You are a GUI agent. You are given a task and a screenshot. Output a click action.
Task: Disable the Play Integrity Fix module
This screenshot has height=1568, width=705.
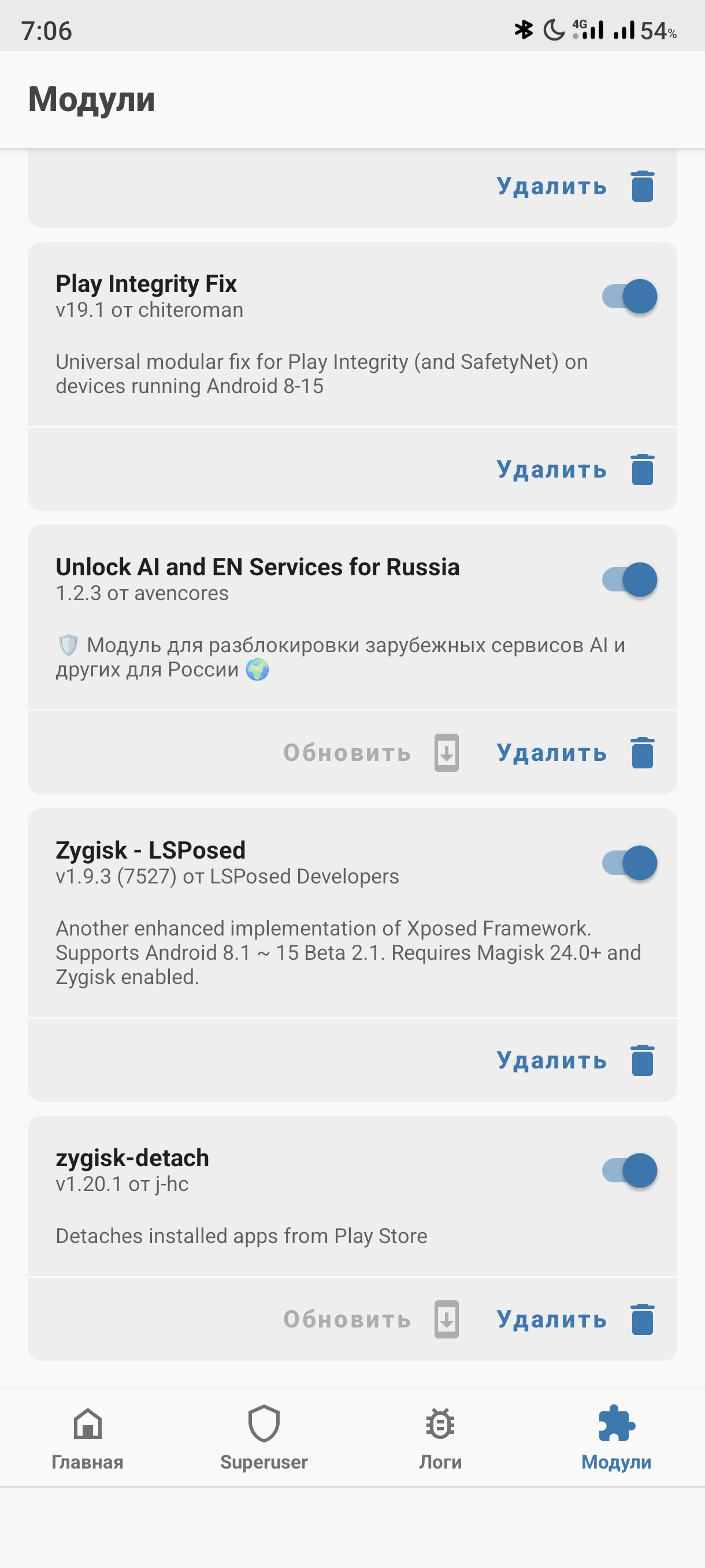(629, 297)
